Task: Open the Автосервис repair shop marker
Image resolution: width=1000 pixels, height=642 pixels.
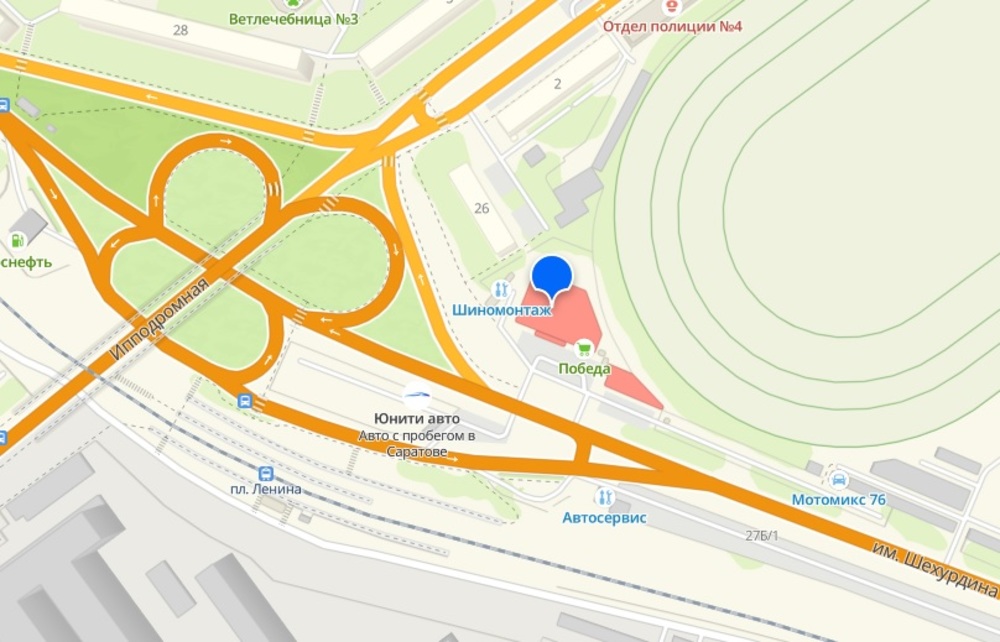Action: coord(604,497)
